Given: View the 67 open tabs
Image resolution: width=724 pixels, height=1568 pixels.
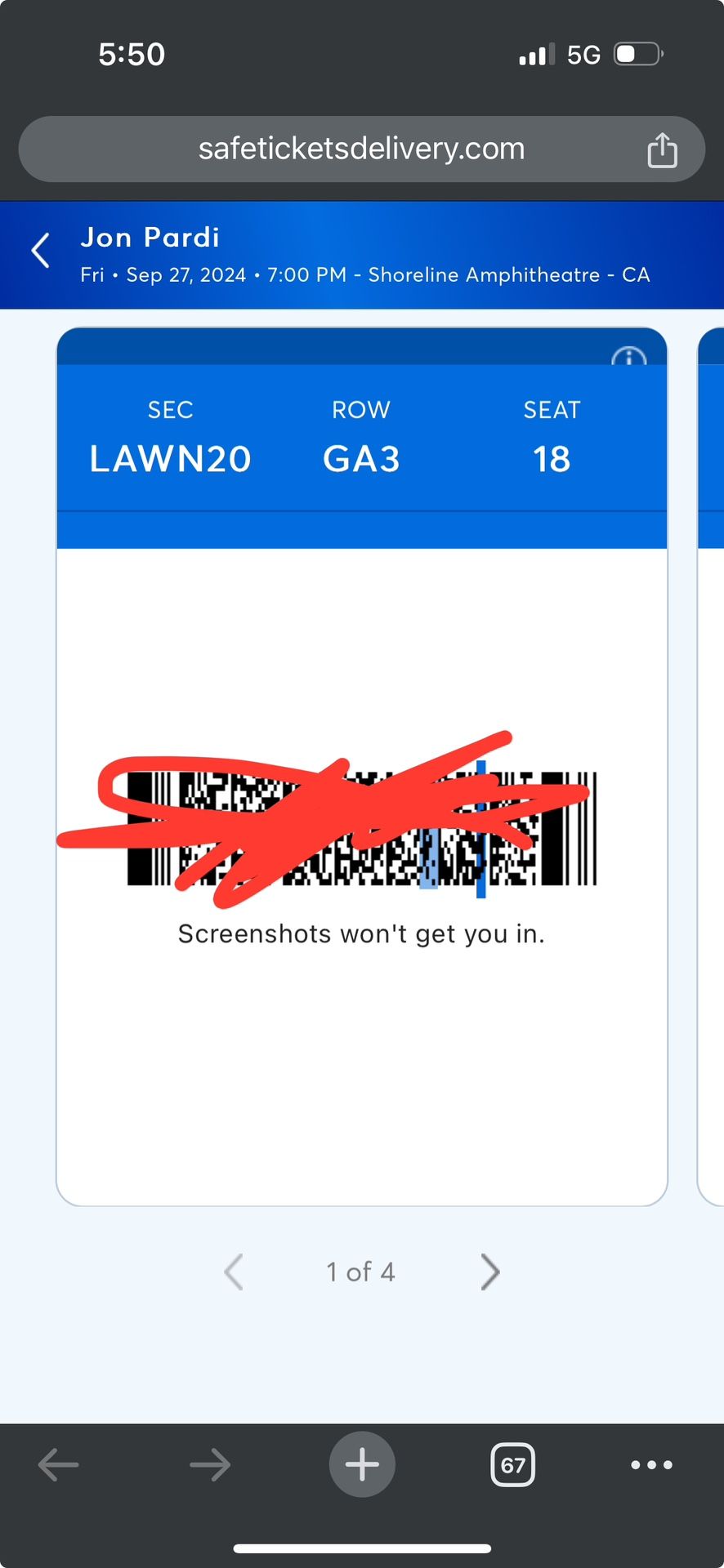Looking at the screenshot, I should [512, 1465].
